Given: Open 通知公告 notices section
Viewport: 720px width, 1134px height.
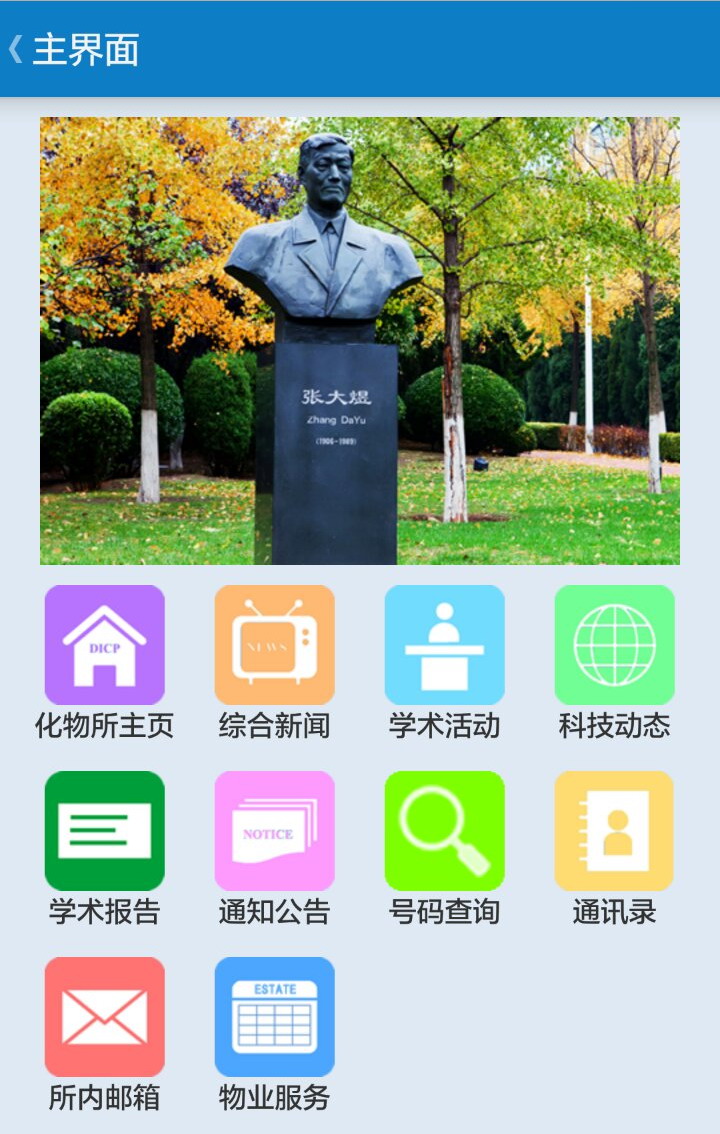Looking at the screenshot, I should [275, 831].
